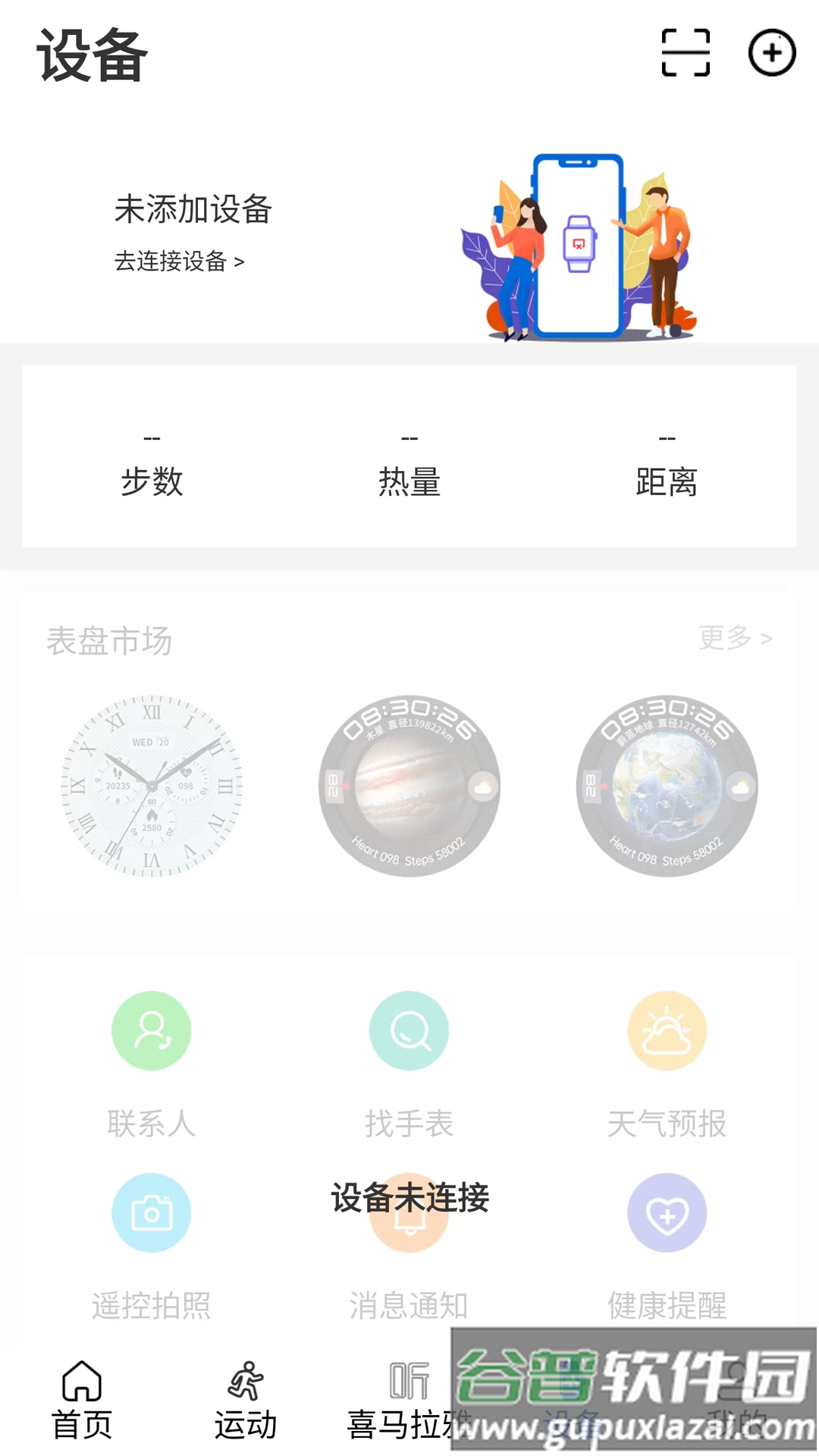Image resolution: width=819 pixels, height=1456 pixels.
Task: Select the Roman numeral watch face thumbnail
Action: coord(151,786)
